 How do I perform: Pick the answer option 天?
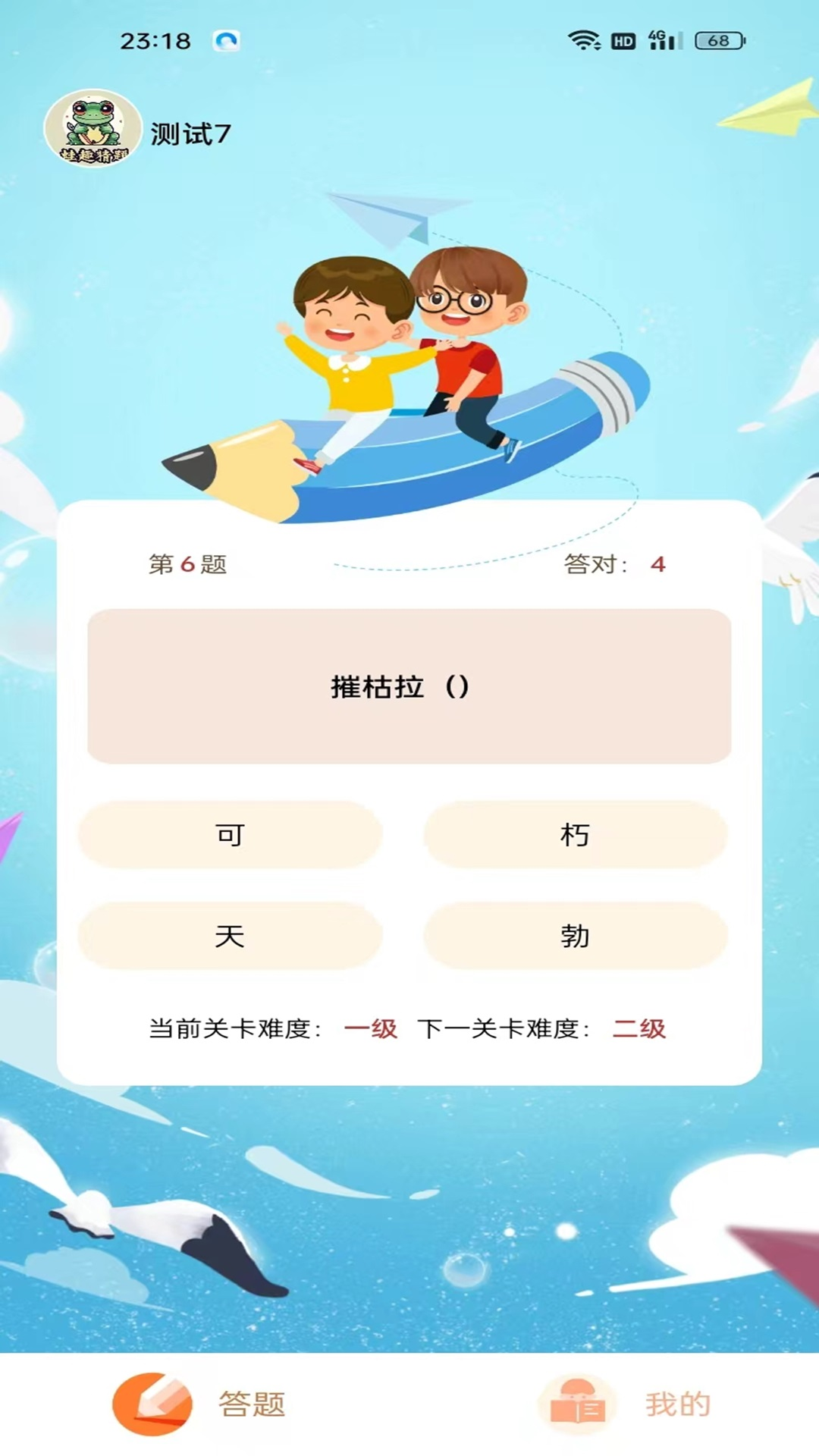pyautogui.click(x=230, y=936)
